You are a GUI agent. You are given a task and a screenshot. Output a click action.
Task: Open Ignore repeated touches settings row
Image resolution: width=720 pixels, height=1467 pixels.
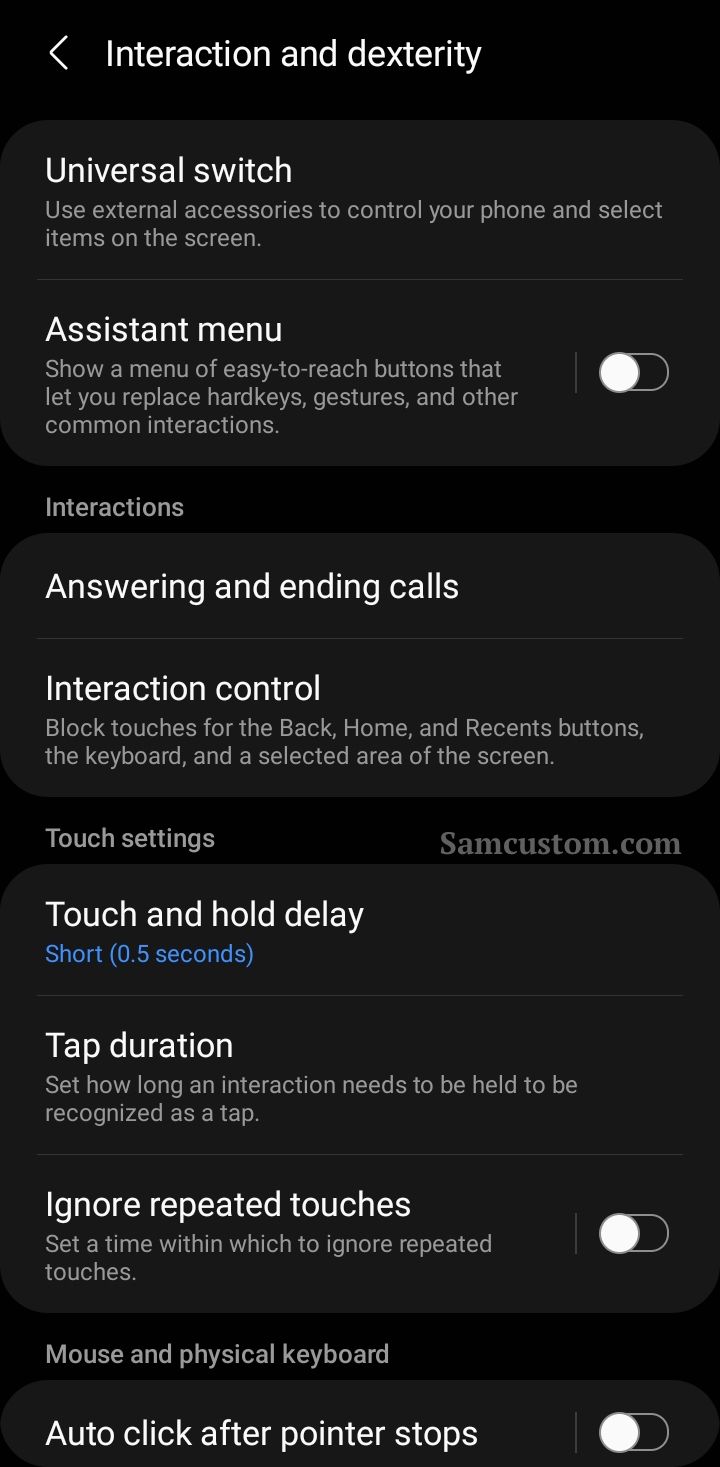(x=288, y=1234)
